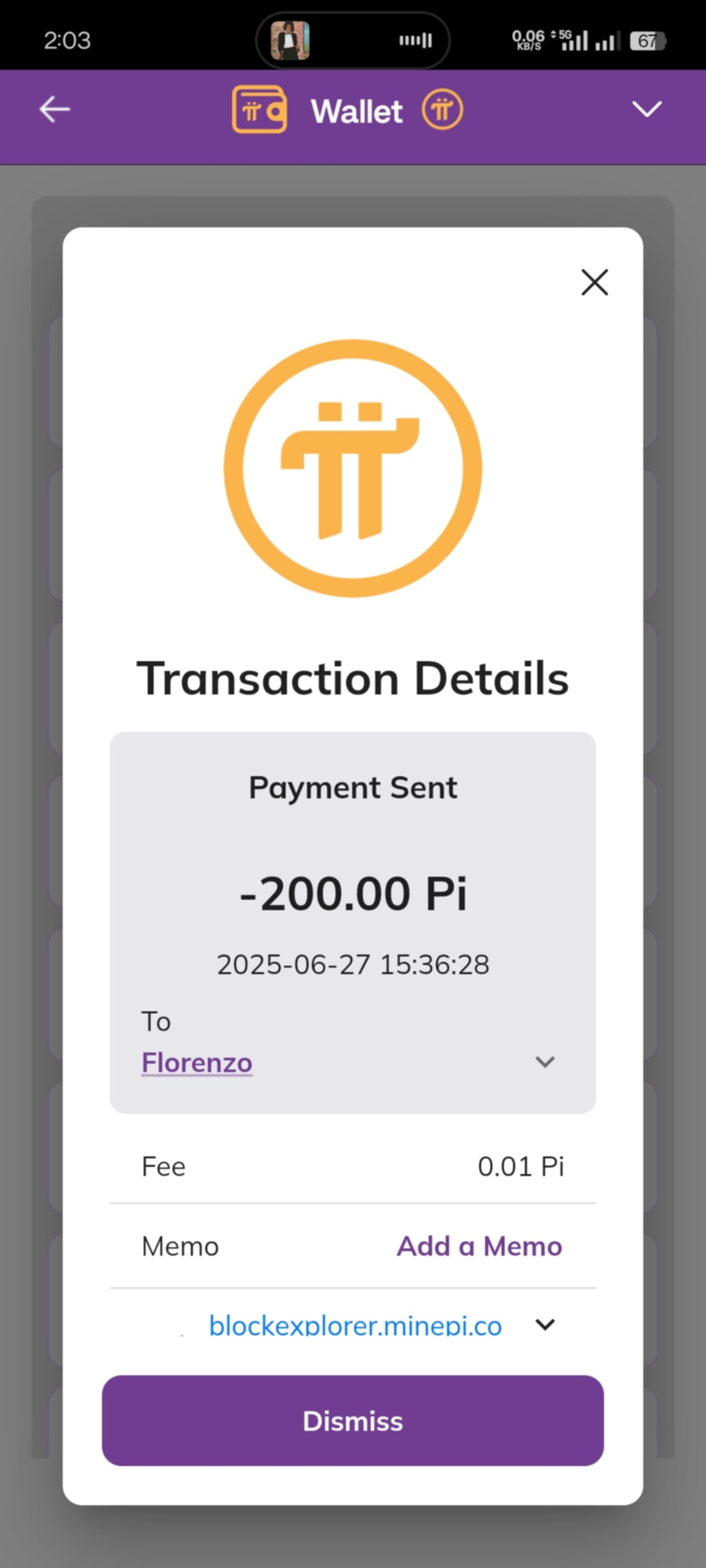Go back with the header arrow
706x1568 pixels.
pyautogui.click(x=55, y=109)
